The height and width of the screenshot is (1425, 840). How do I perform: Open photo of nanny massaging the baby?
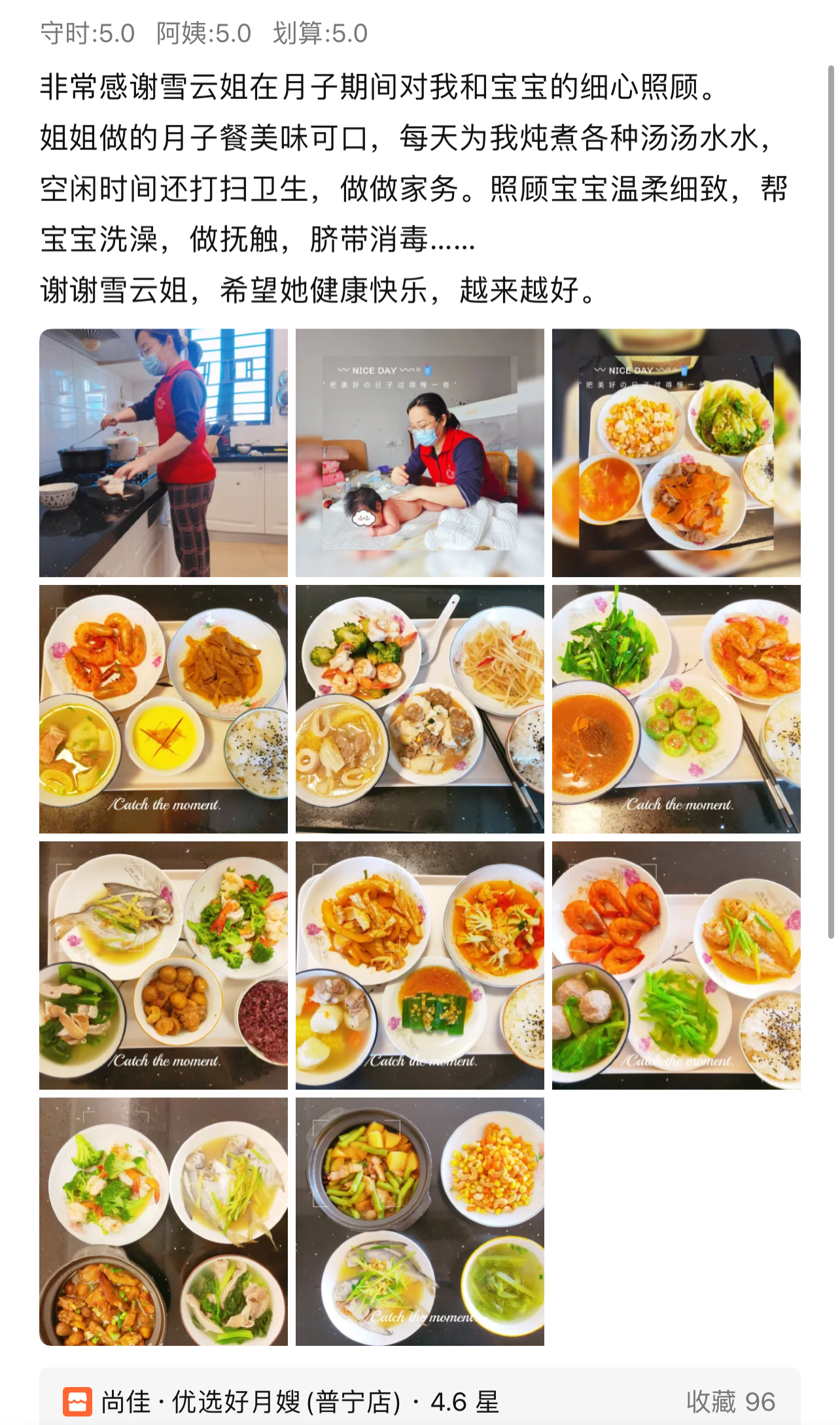[419, 453]
